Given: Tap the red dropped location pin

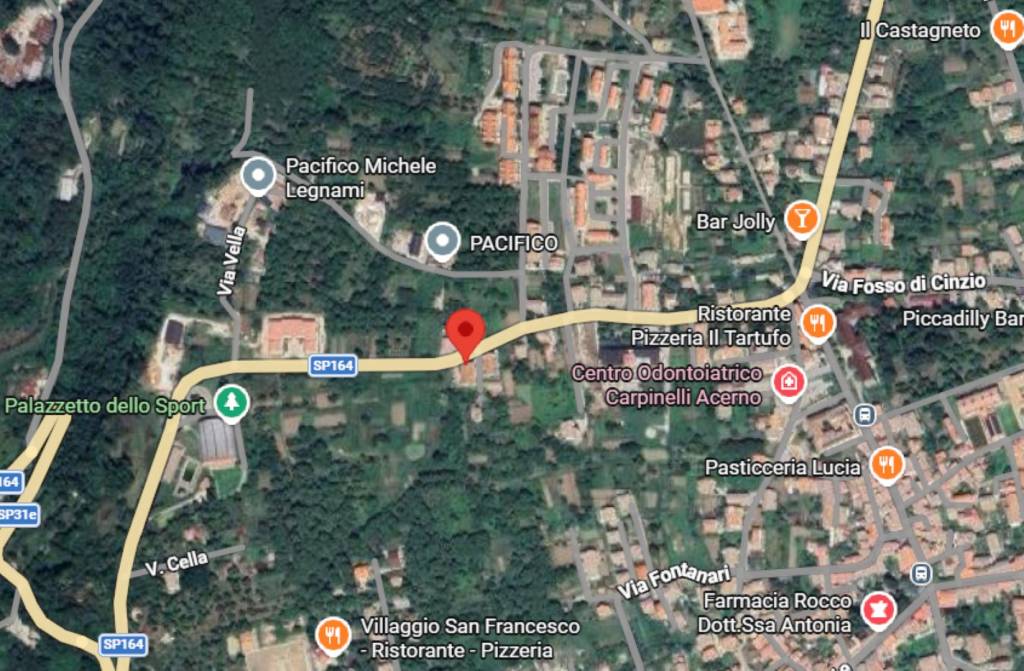Looking at the screenshot, I should [465, 333].
